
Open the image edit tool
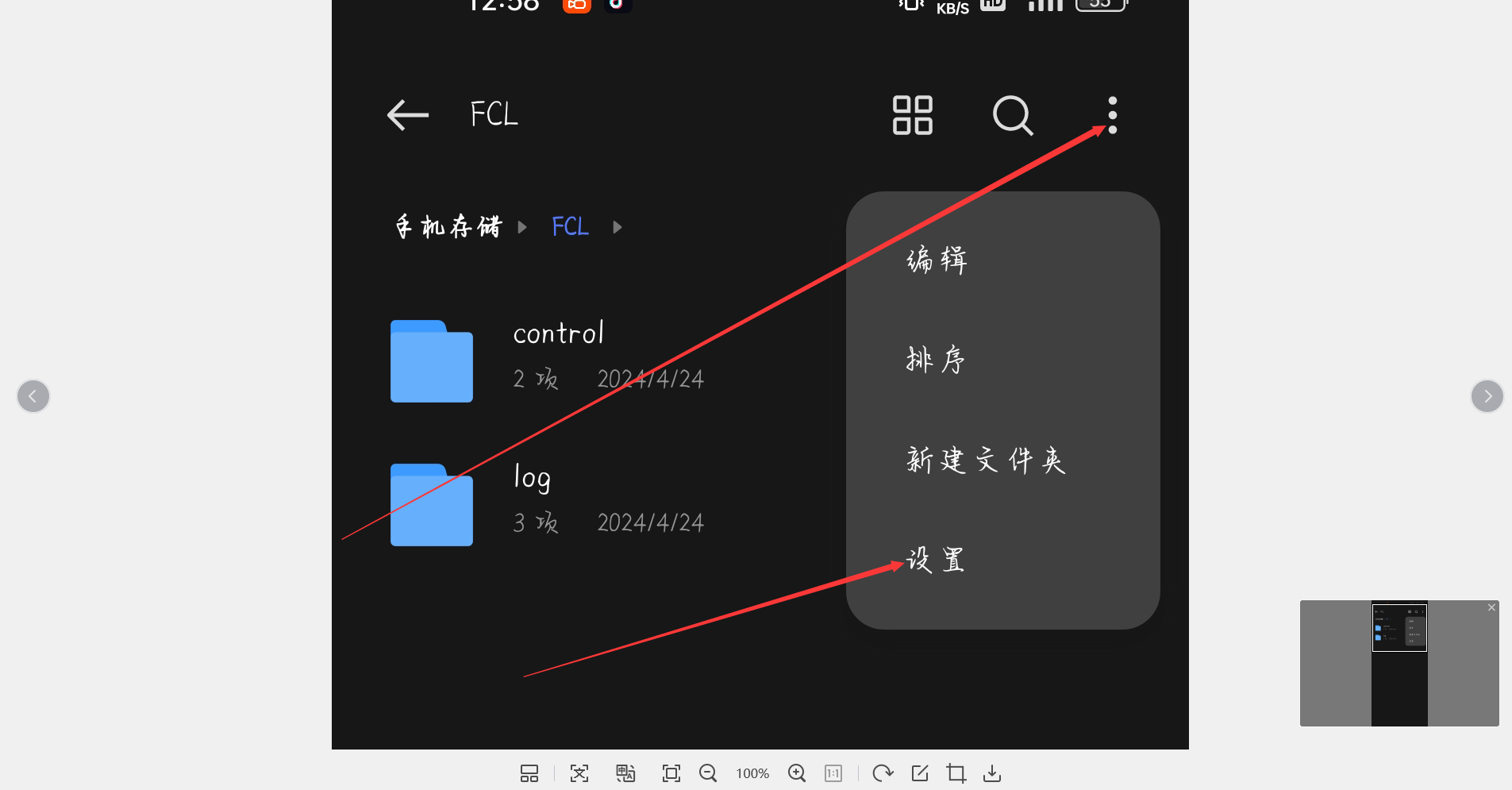[920, 773]
